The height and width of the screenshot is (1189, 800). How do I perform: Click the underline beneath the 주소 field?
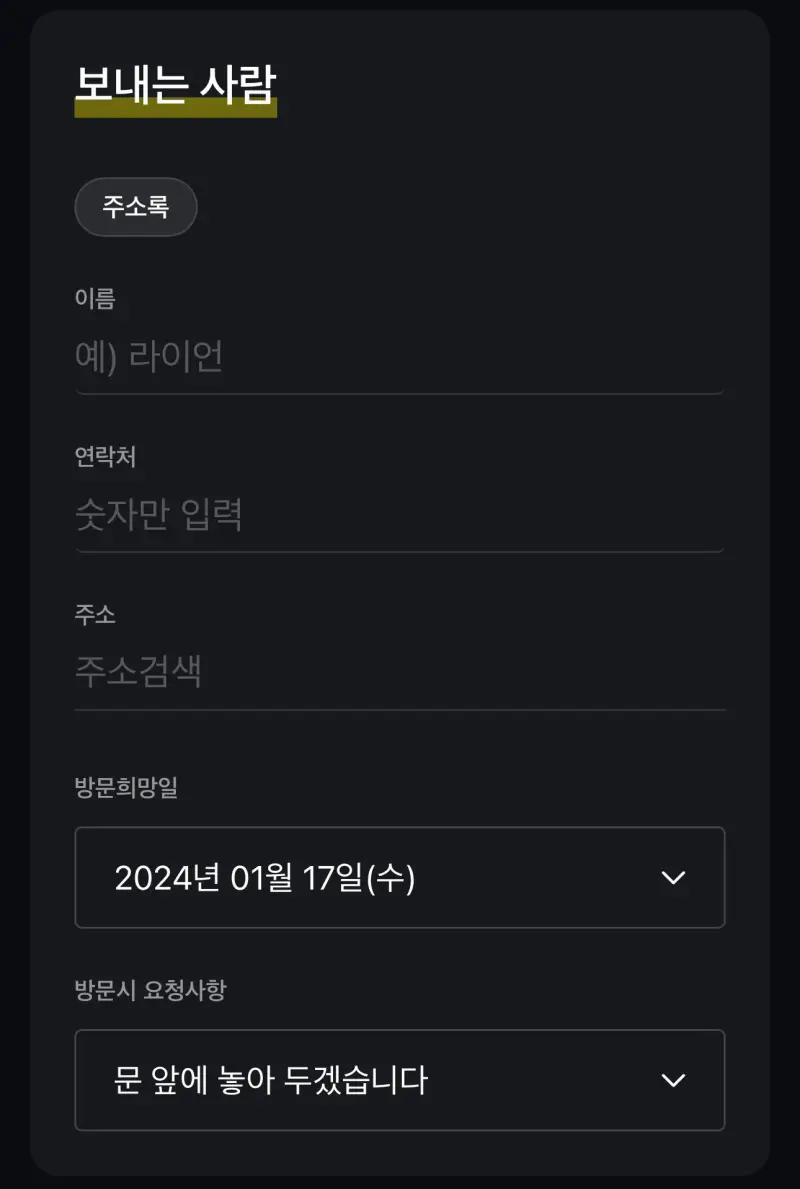pos(400,710)
